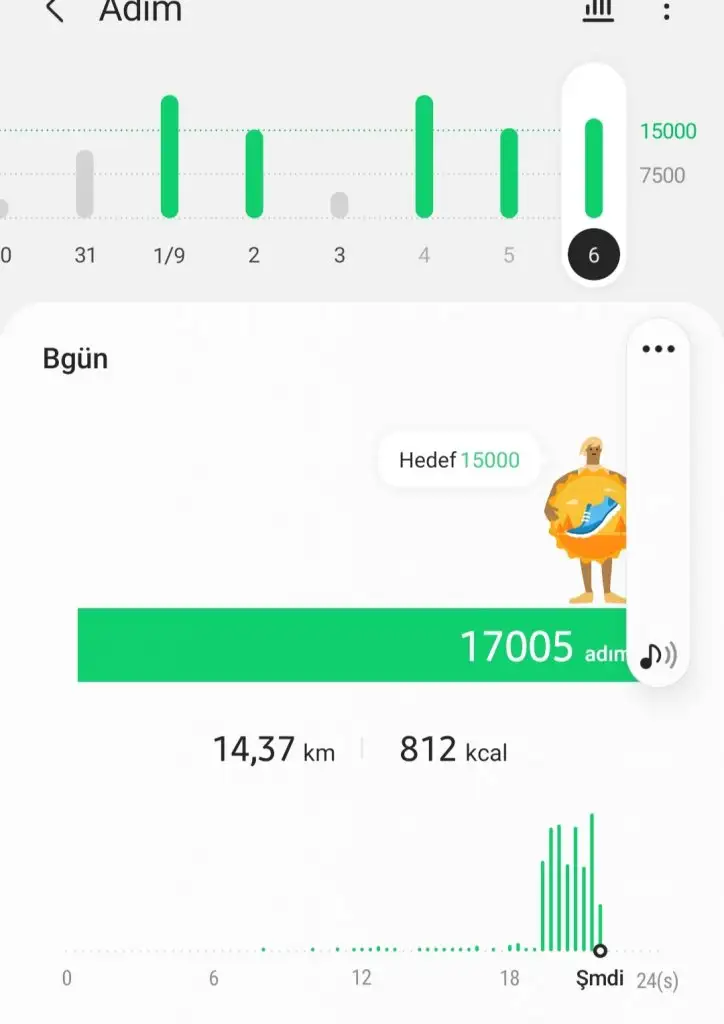Open the step trends chart icon
The width and height of the screenshot is (724, 1024).
(x=598, y=11)
